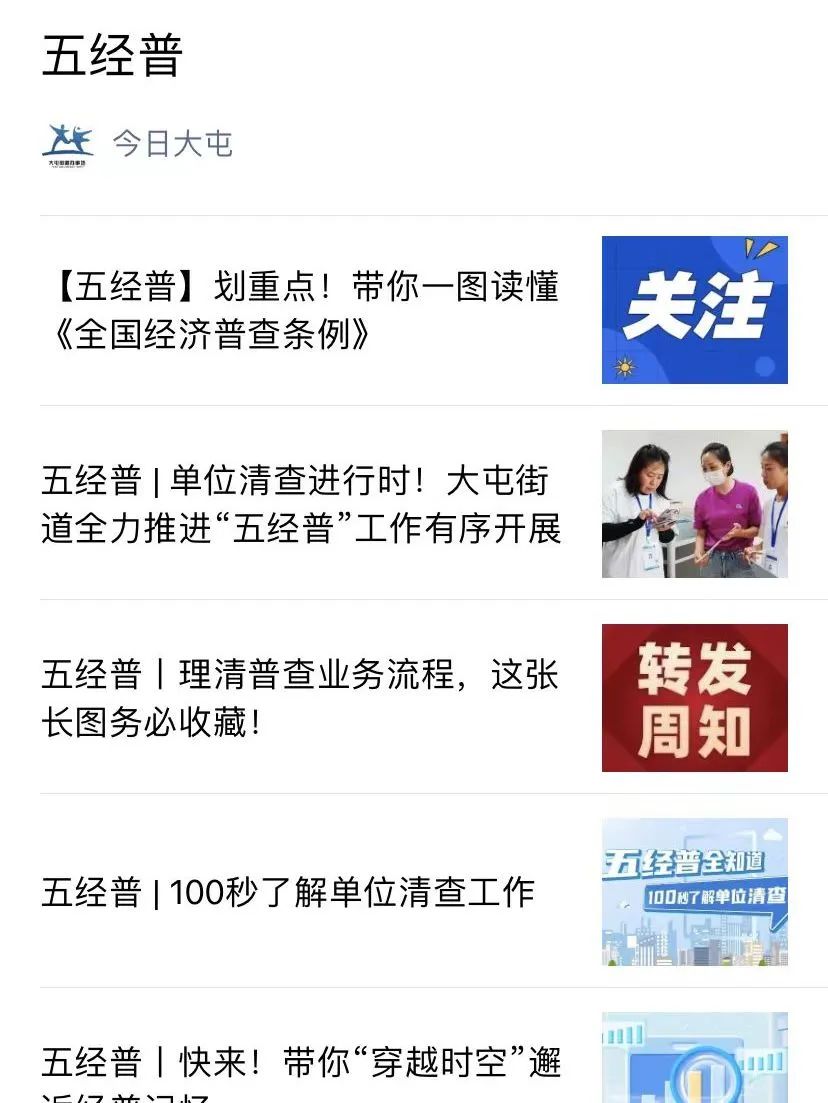Open article 100秒了解单位清查工作

click(x=288, y=892)
